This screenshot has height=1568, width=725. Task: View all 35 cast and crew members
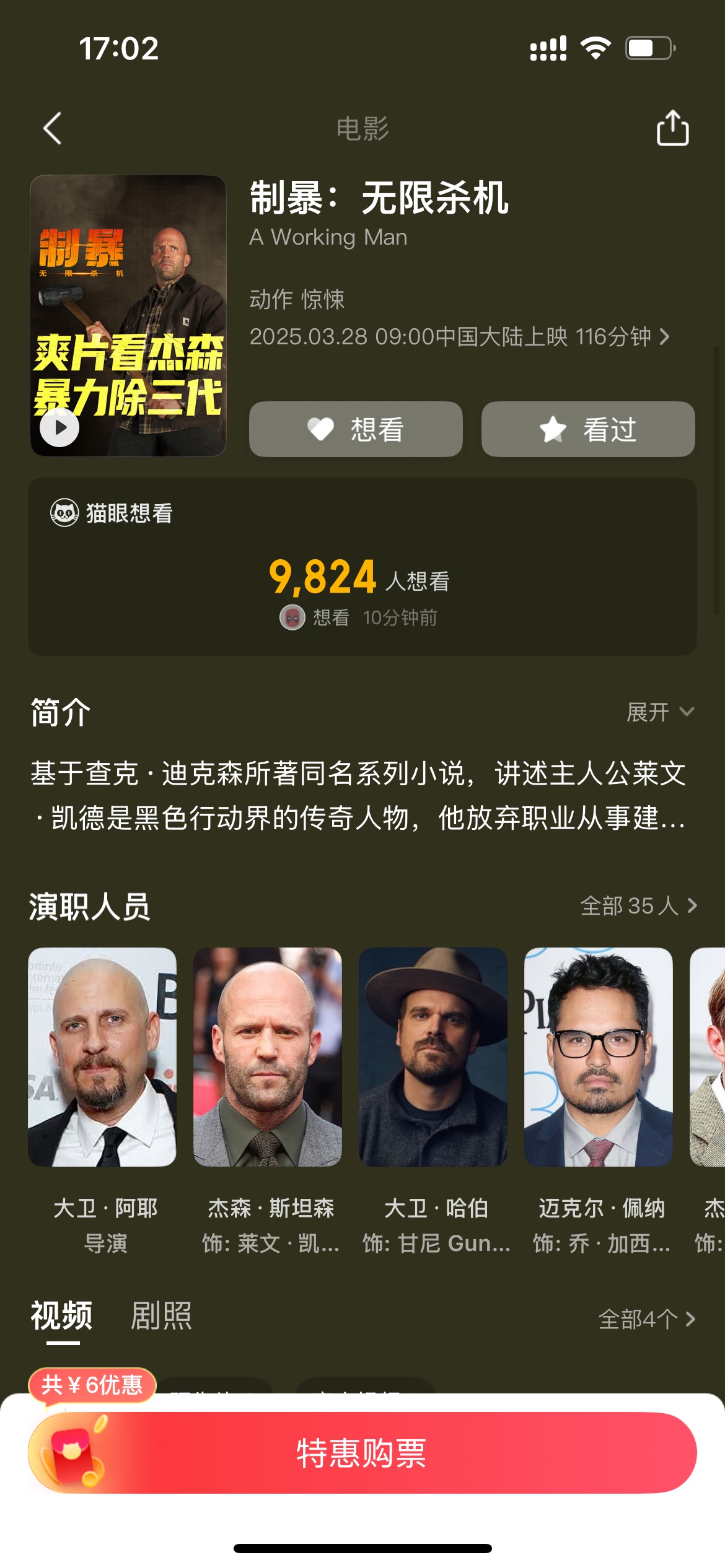[639, 906]
